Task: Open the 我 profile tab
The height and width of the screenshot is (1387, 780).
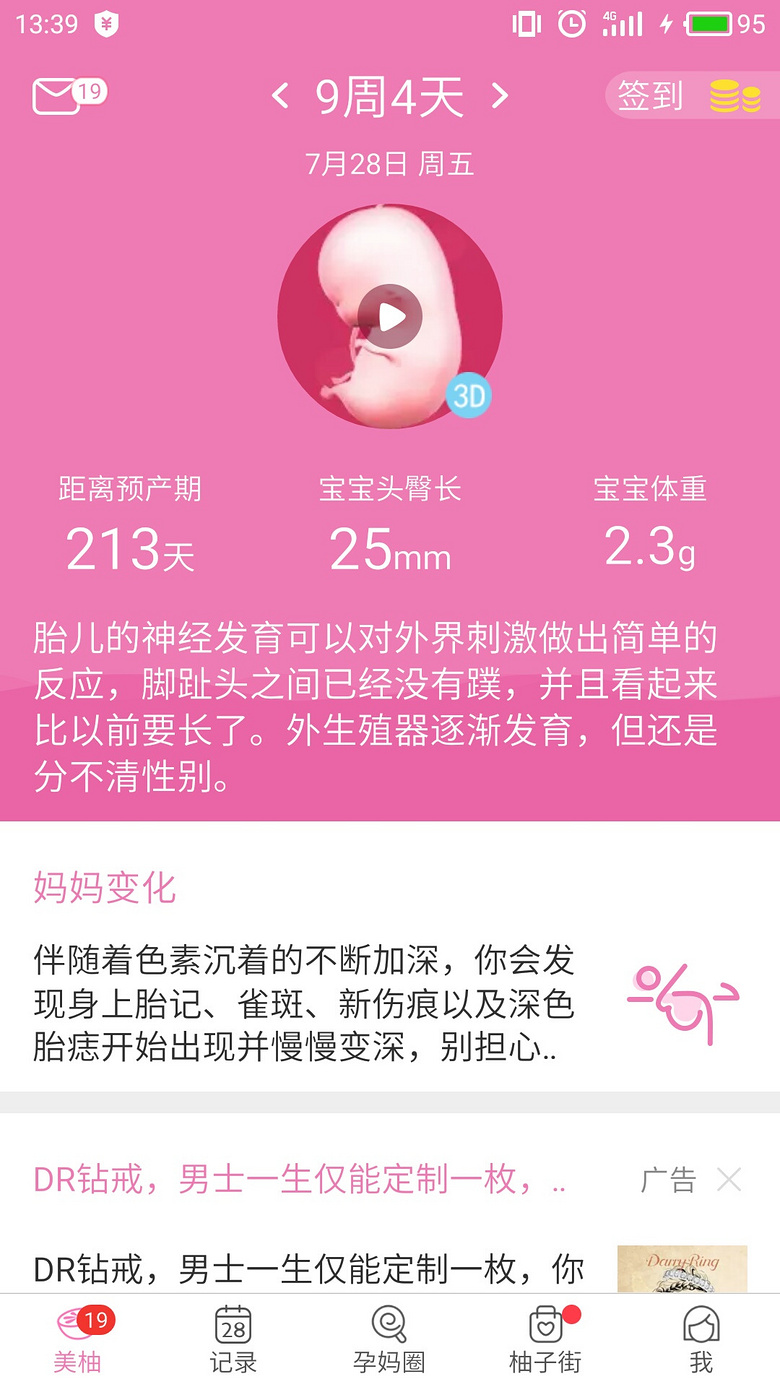Action: [701, 1339]
